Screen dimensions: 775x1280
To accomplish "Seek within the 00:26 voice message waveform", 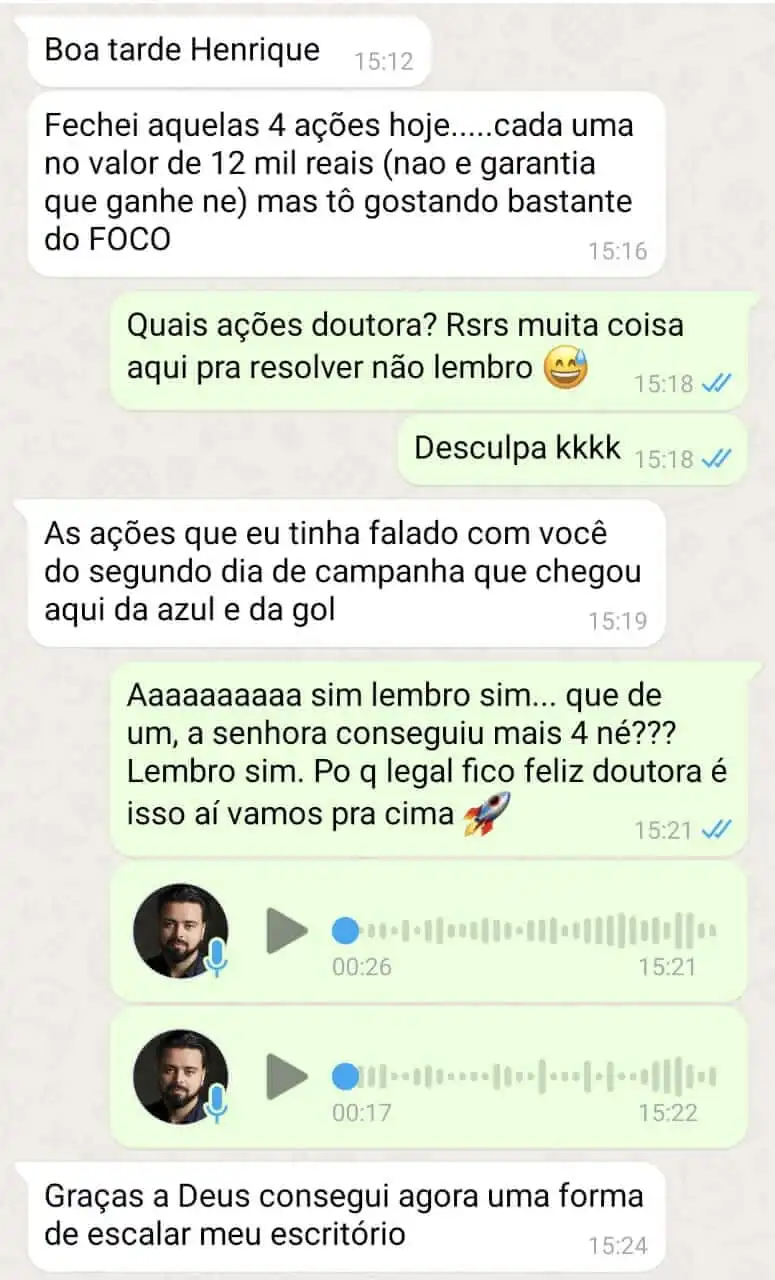I will [x=530, y=931].
